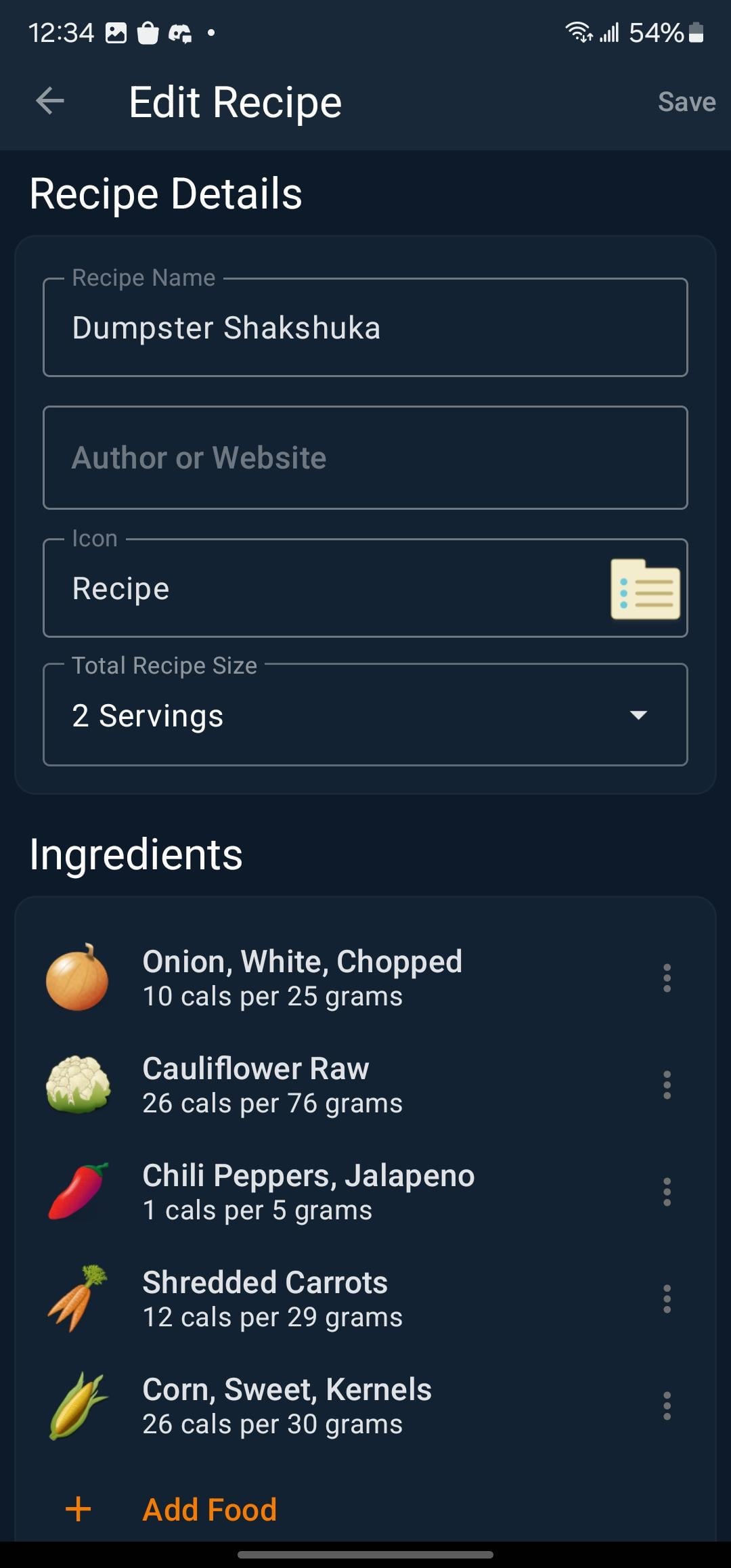
Task: Open the Total Recipe Size dropdown
Action: 365,714
